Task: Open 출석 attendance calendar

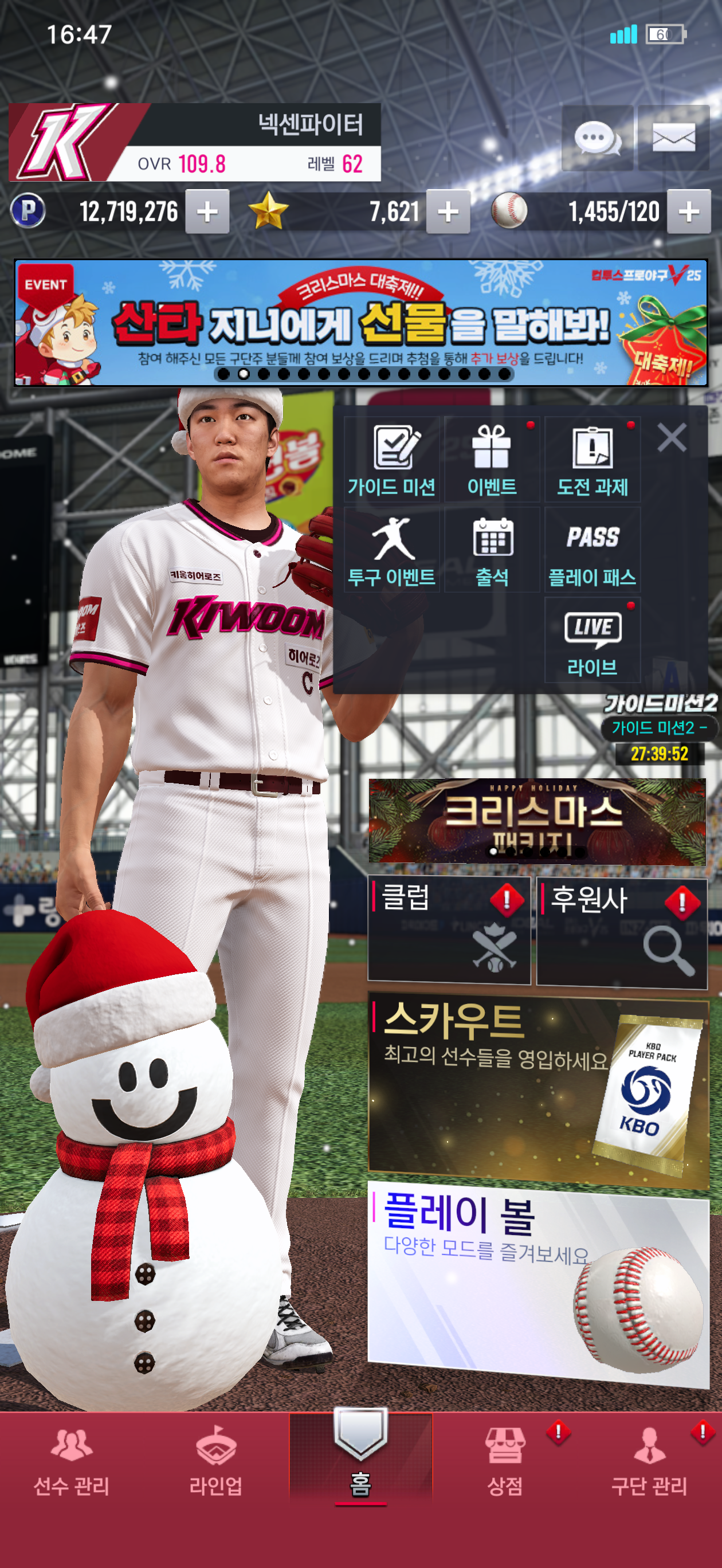Action: tap(492, 550)
